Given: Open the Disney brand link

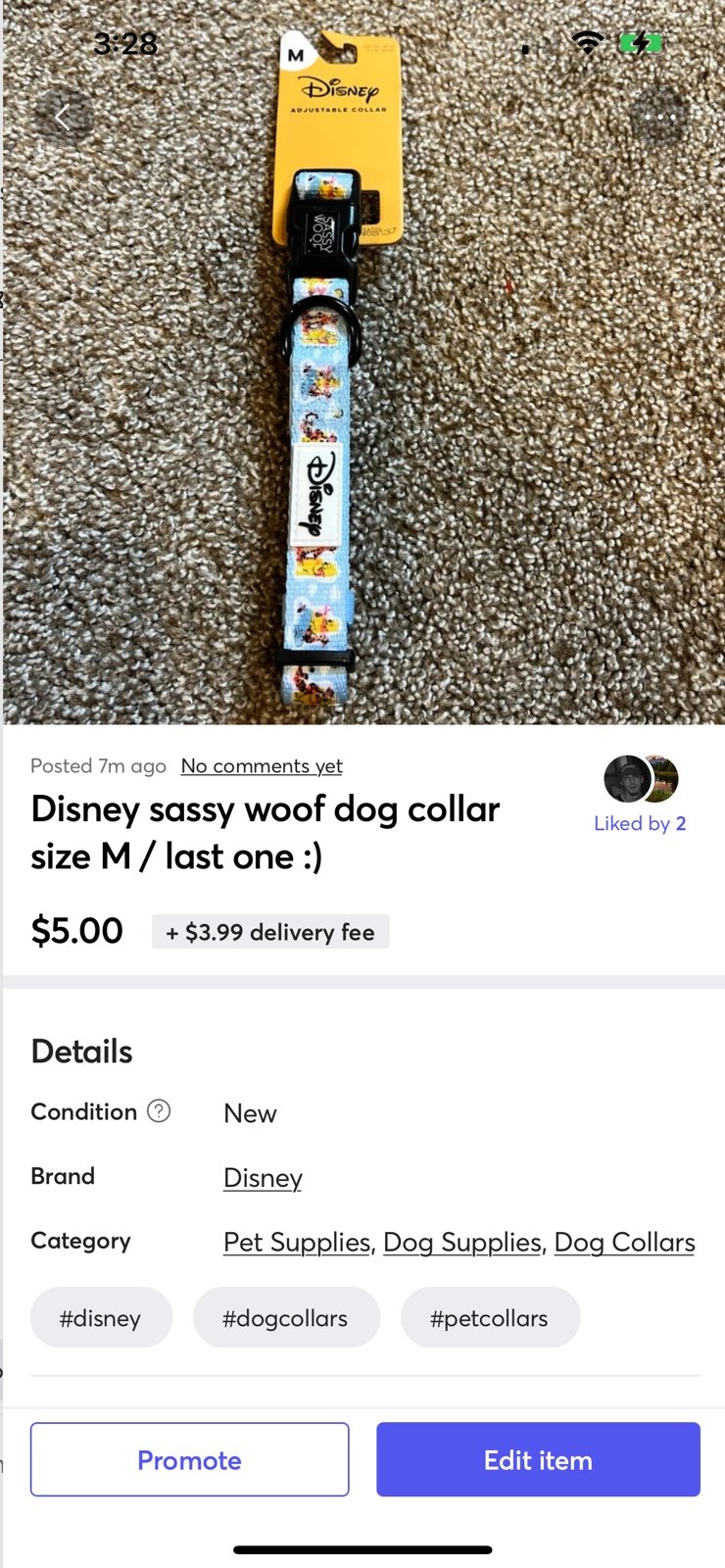Looking at the screenshot, I should [263, 1177].
